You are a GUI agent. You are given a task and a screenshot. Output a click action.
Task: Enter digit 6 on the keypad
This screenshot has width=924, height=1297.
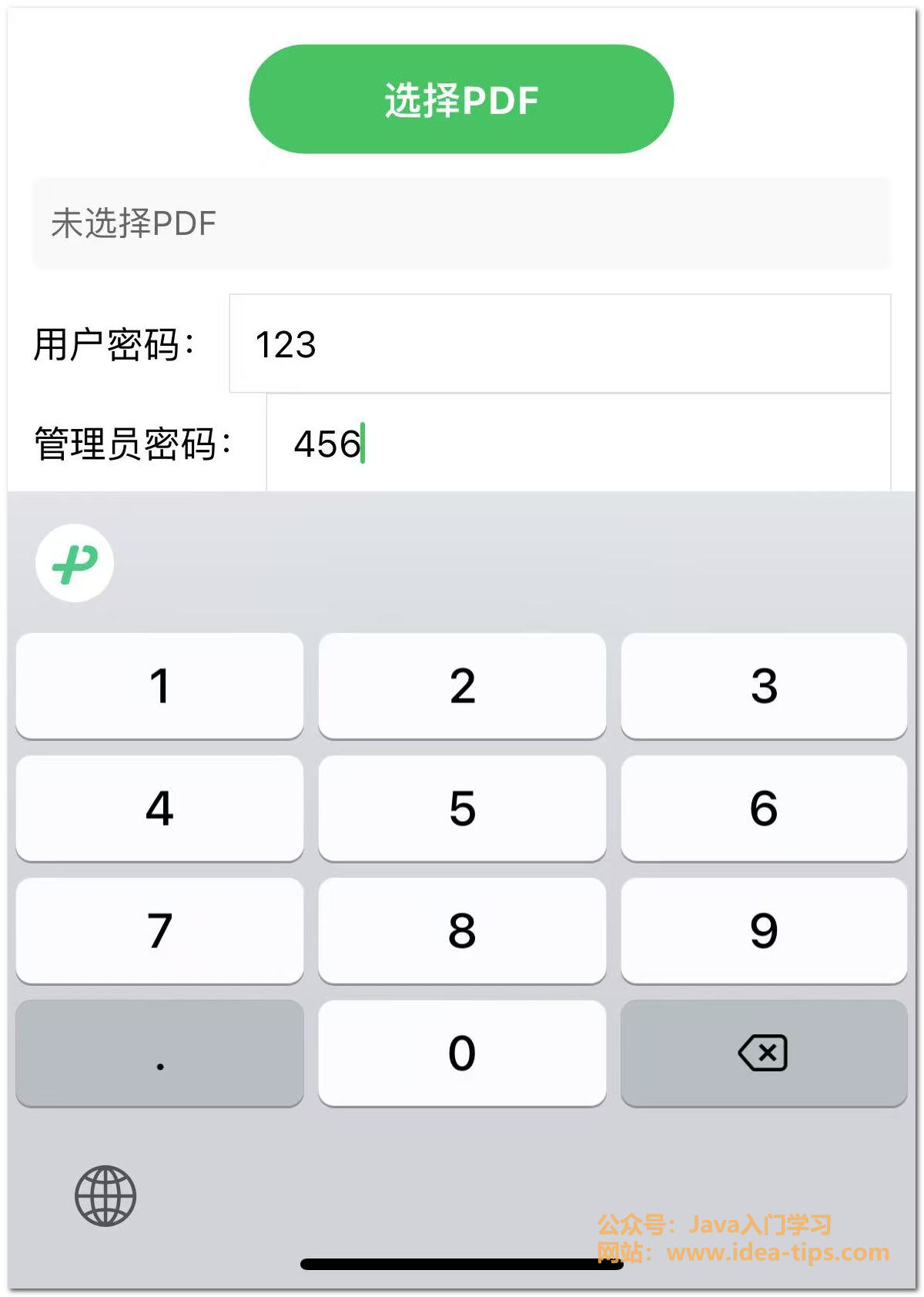pos(764,808)
